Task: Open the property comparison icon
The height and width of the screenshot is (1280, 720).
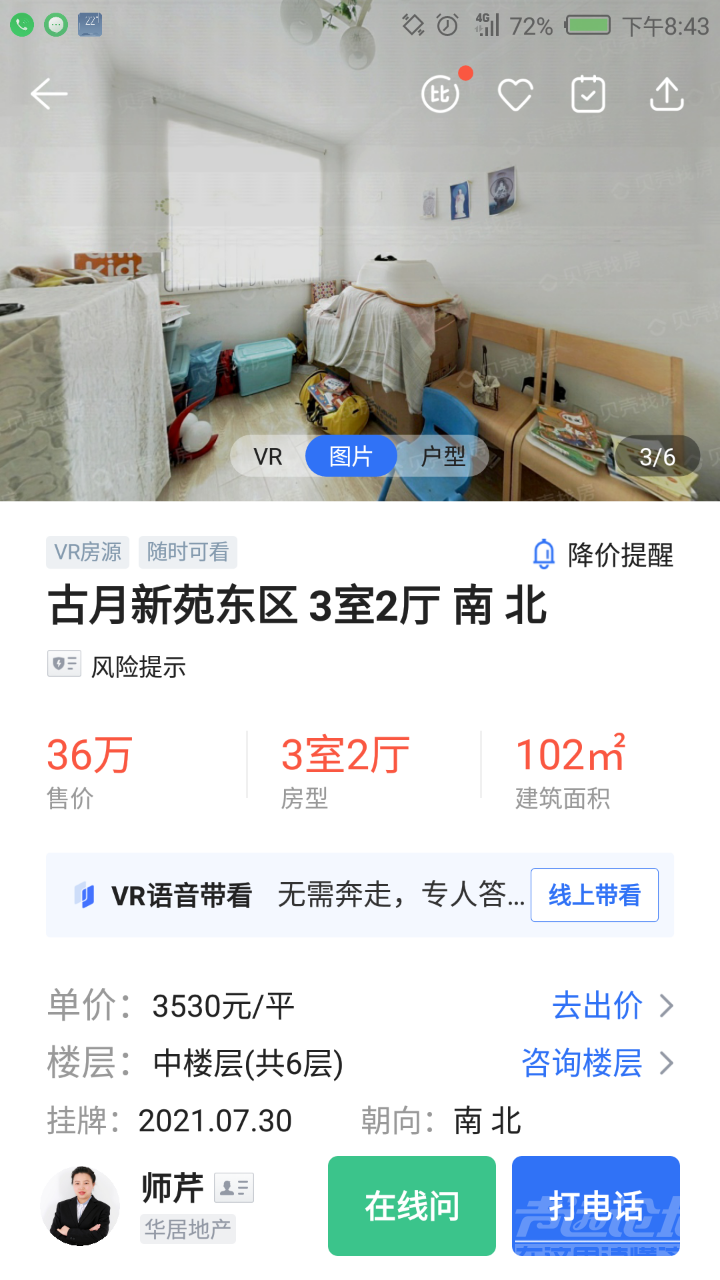Action: pos(440,95)
